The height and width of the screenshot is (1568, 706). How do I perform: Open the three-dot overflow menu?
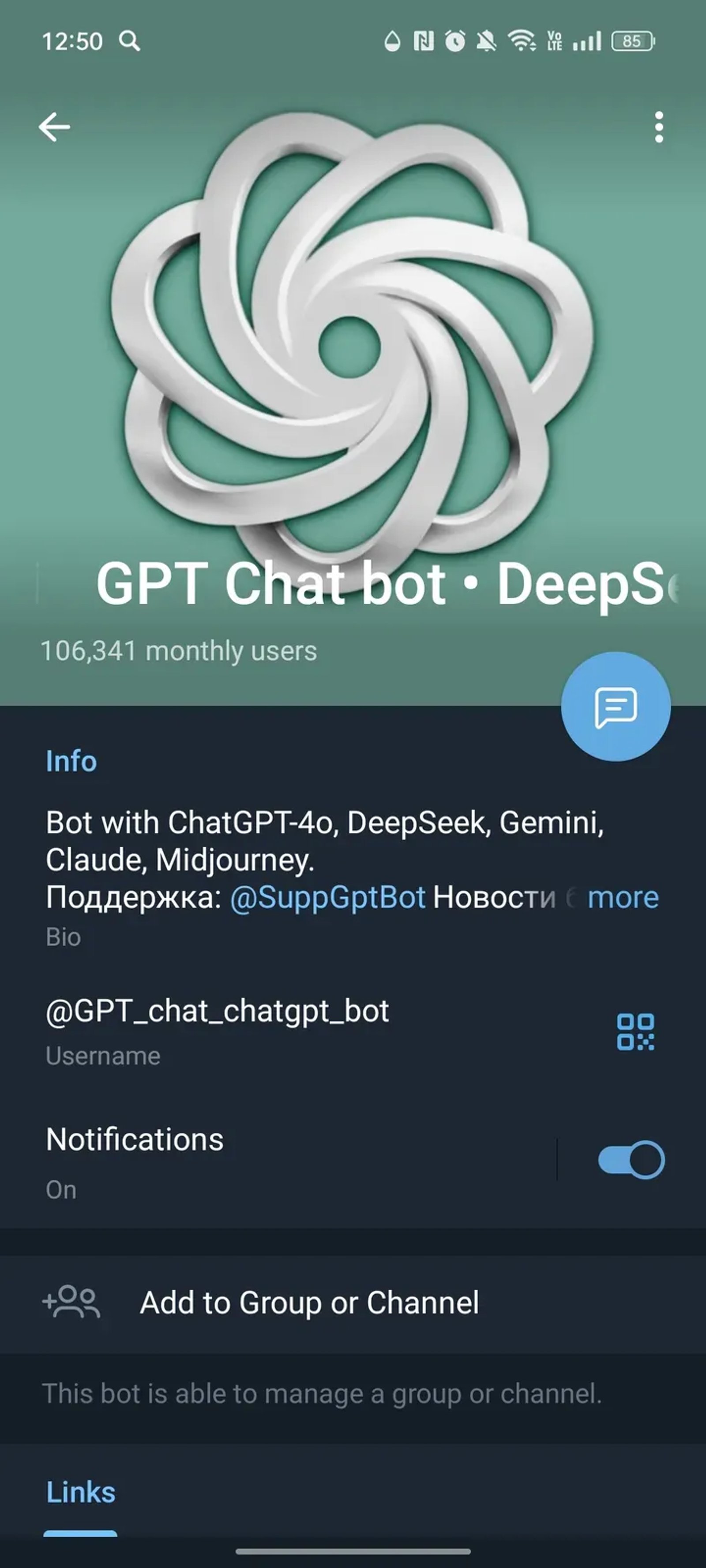(659, 127)
